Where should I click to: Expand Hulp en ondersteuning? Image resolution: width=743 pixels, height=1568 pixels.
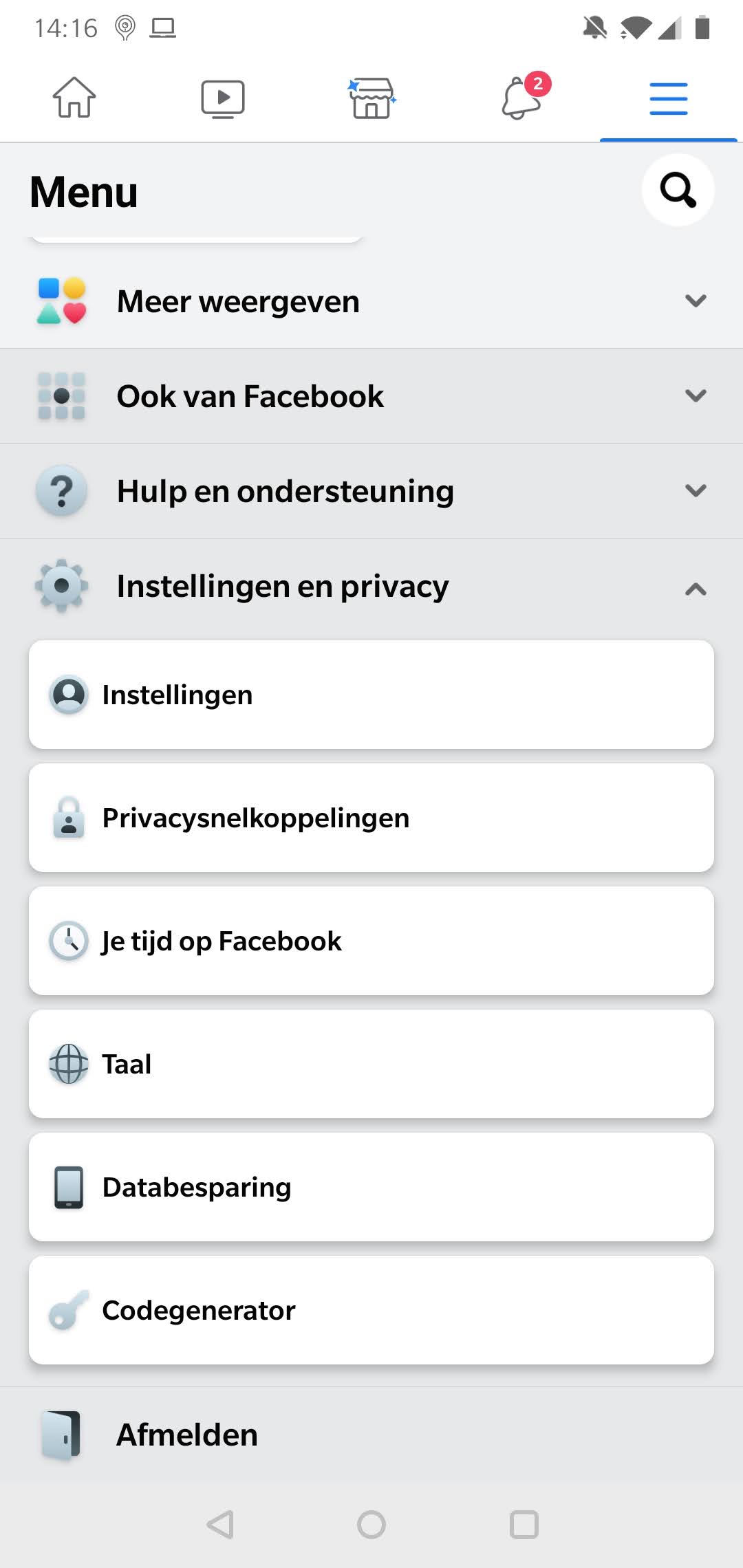click(x=371, y=491)
